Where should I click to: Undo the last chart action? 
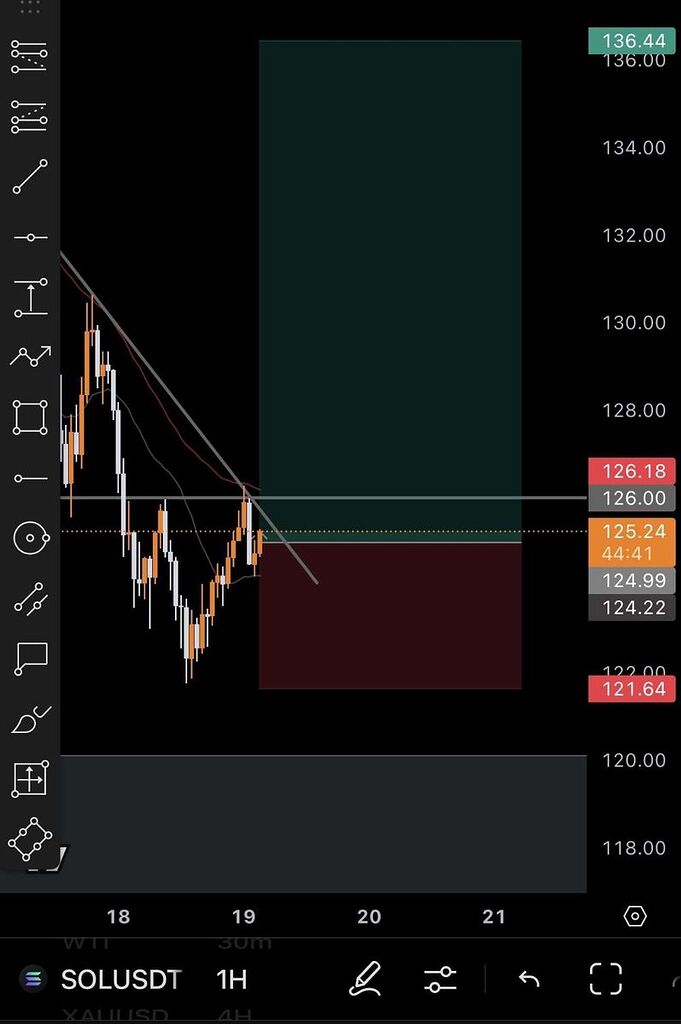pyautogui.click(x=529, y=979)
